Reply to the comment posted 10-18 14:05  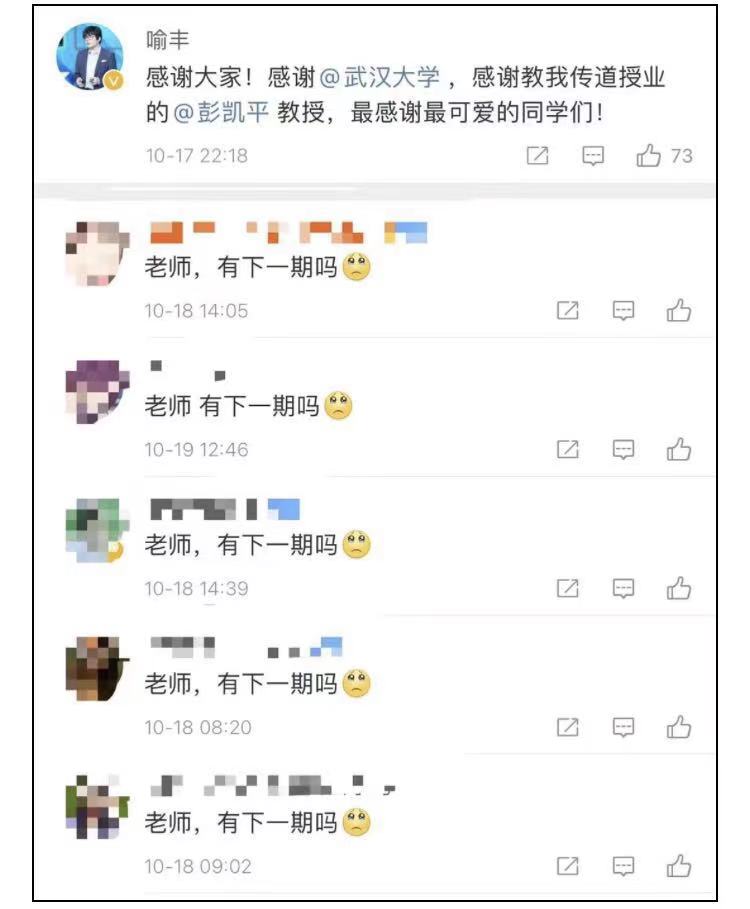point(623,311)
